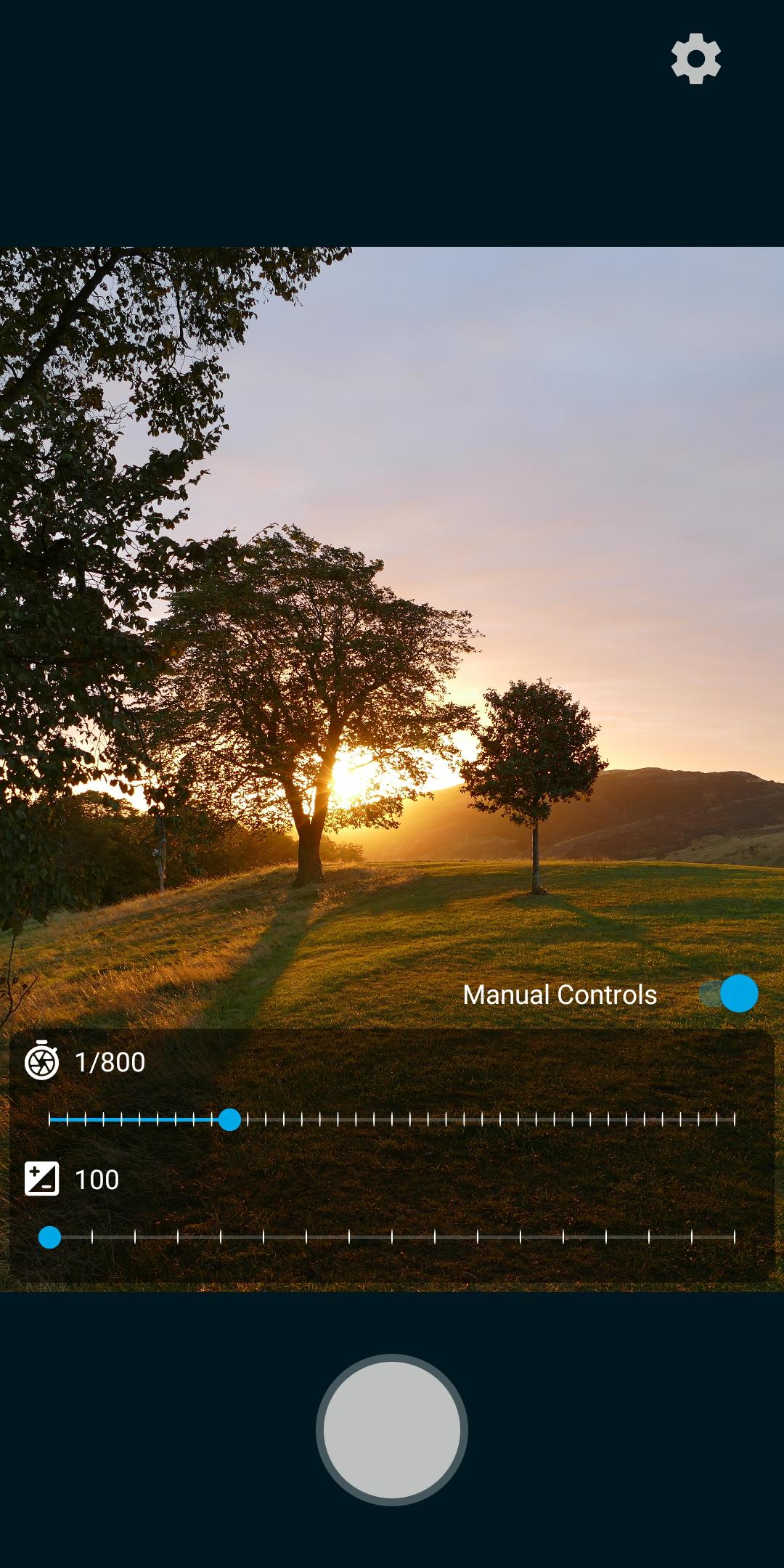Tap the ISO slider track
This screenshot has width=784, height=1568.
[392, 1237]
